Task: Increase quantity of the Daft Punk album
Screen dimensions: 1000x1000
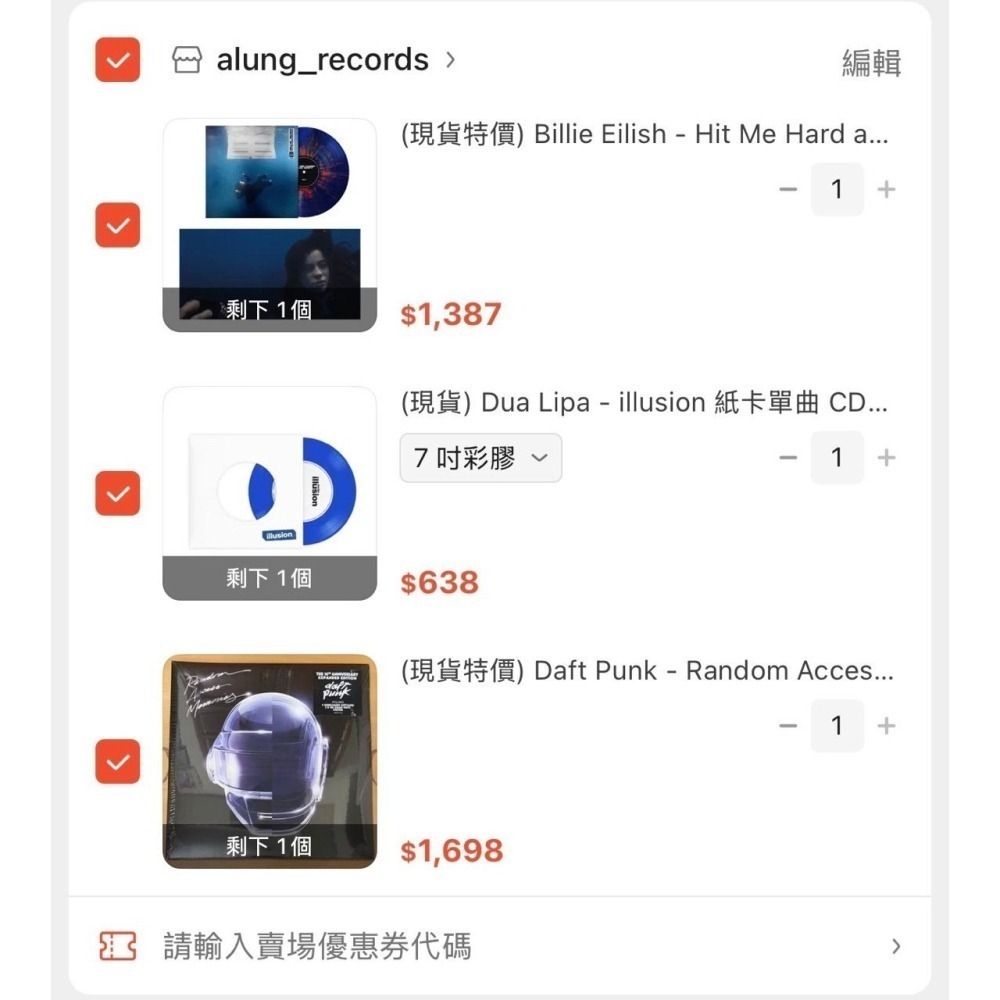Action: point(886,726)
